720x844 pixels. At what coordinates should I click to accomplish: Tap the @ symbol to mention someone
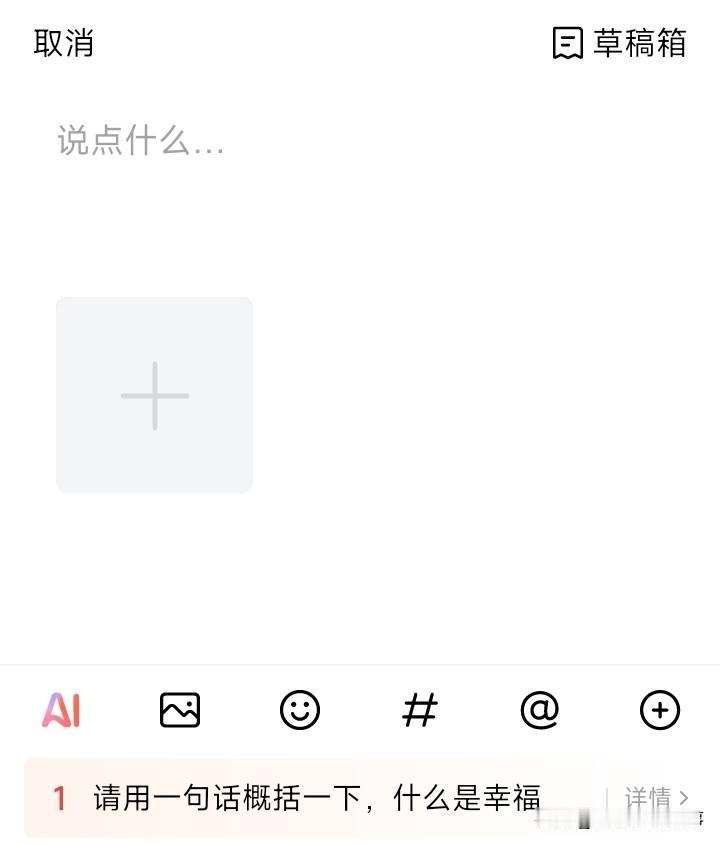(x=540, y=710)
